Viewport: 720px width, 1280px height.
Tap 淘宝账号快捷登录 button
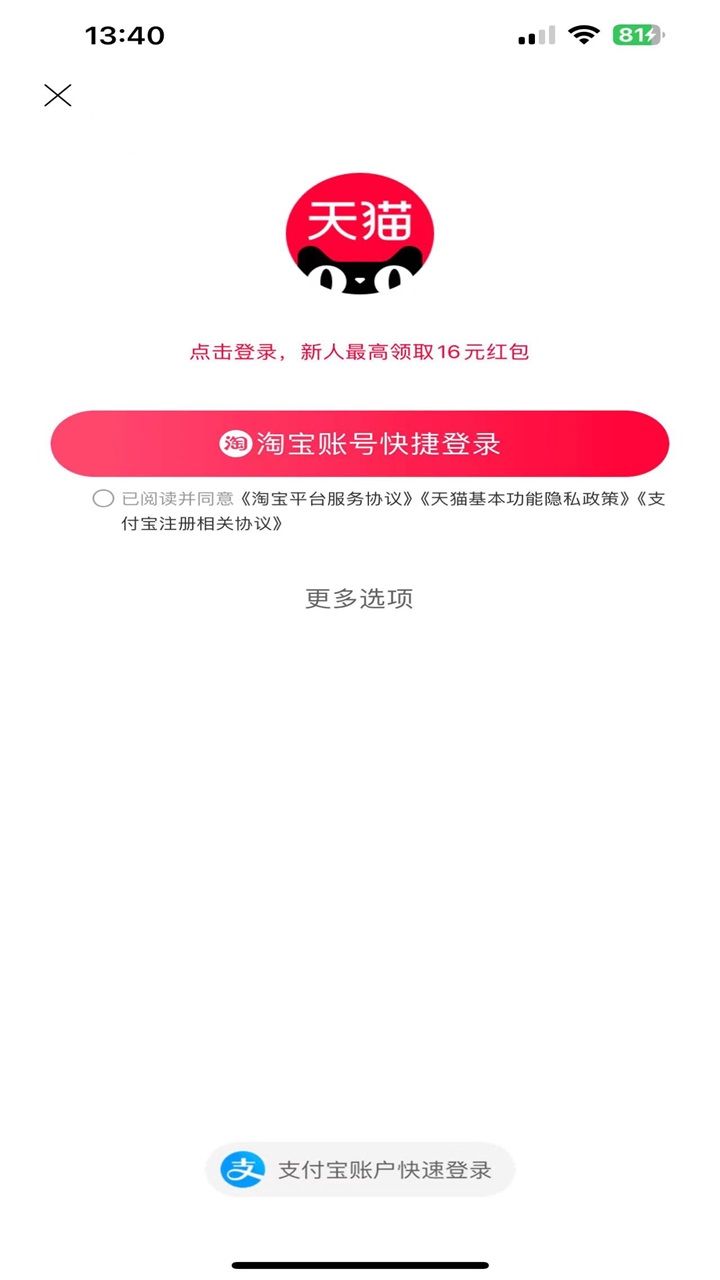[360, 444]
